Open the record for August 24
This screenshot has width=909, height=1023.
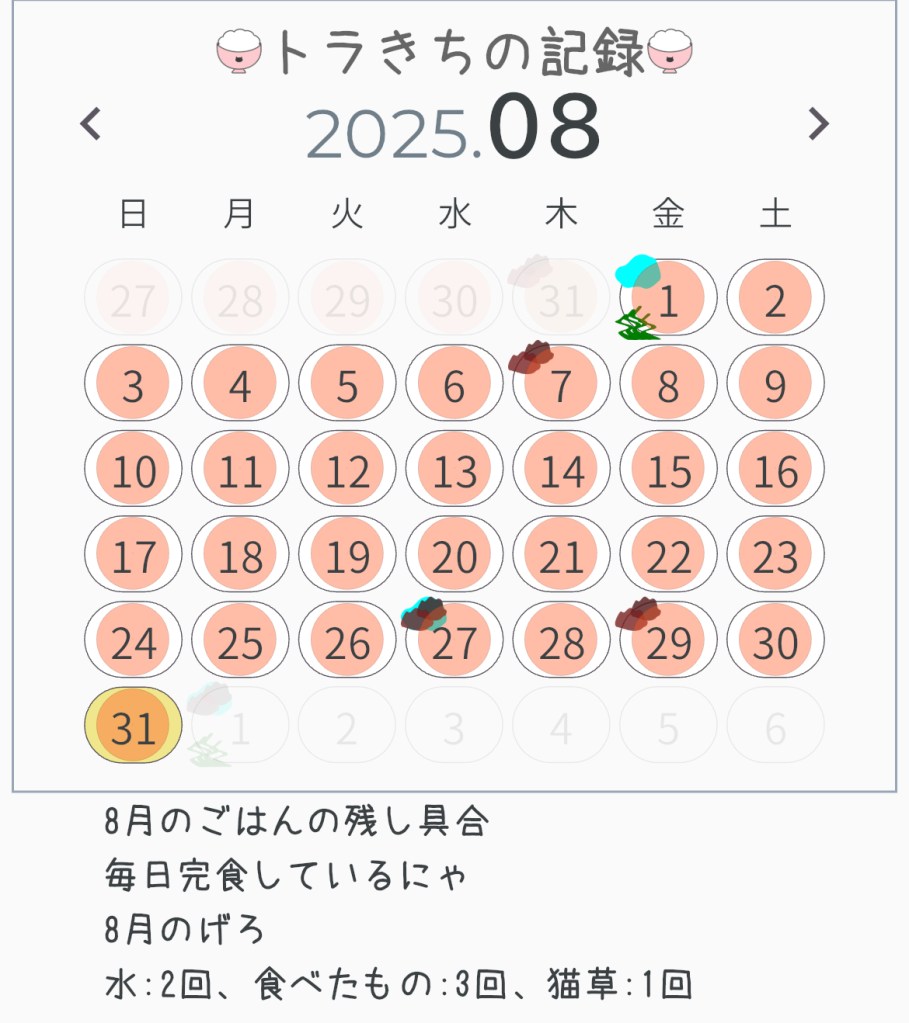pyautogui.click(x=133, y=641)
